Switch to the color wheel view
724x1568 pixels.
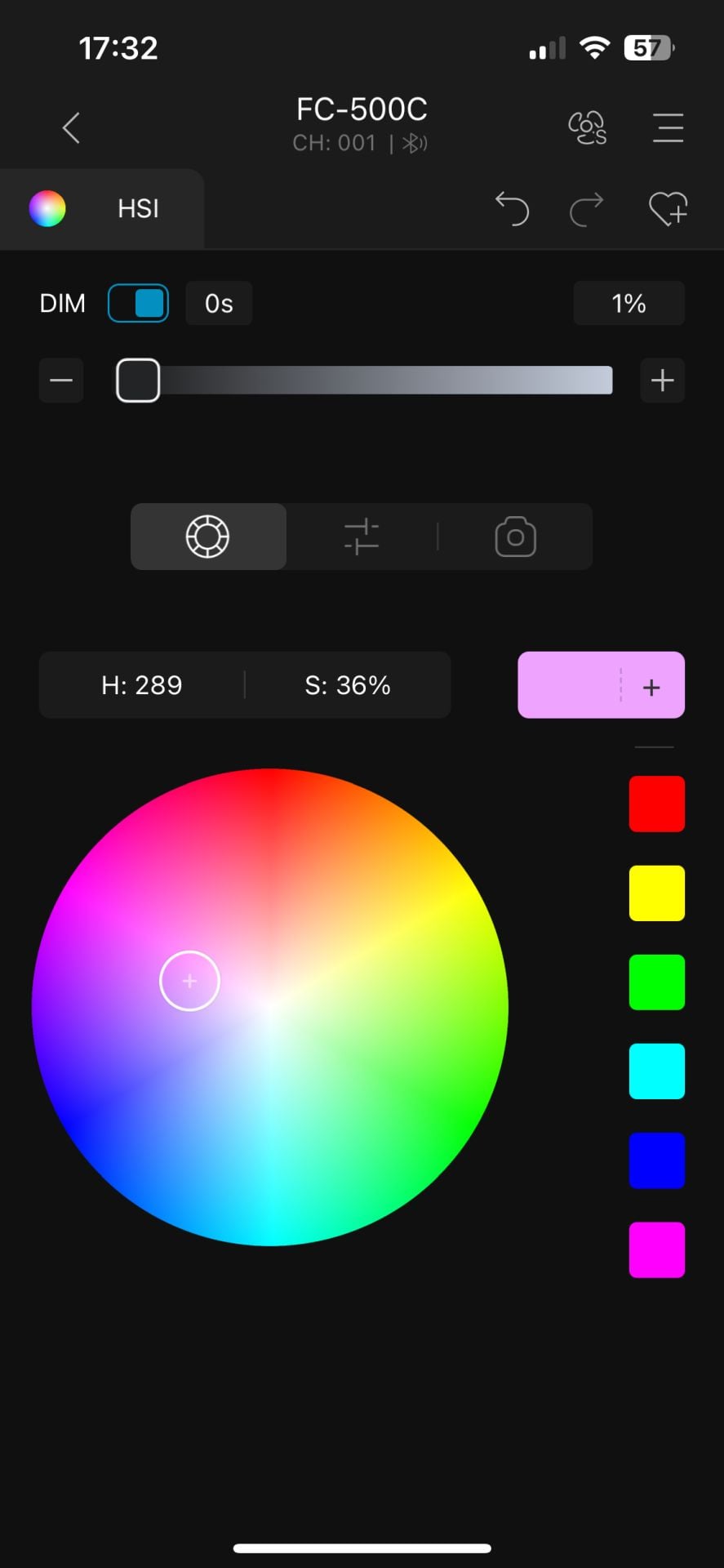tap(208, 537)
